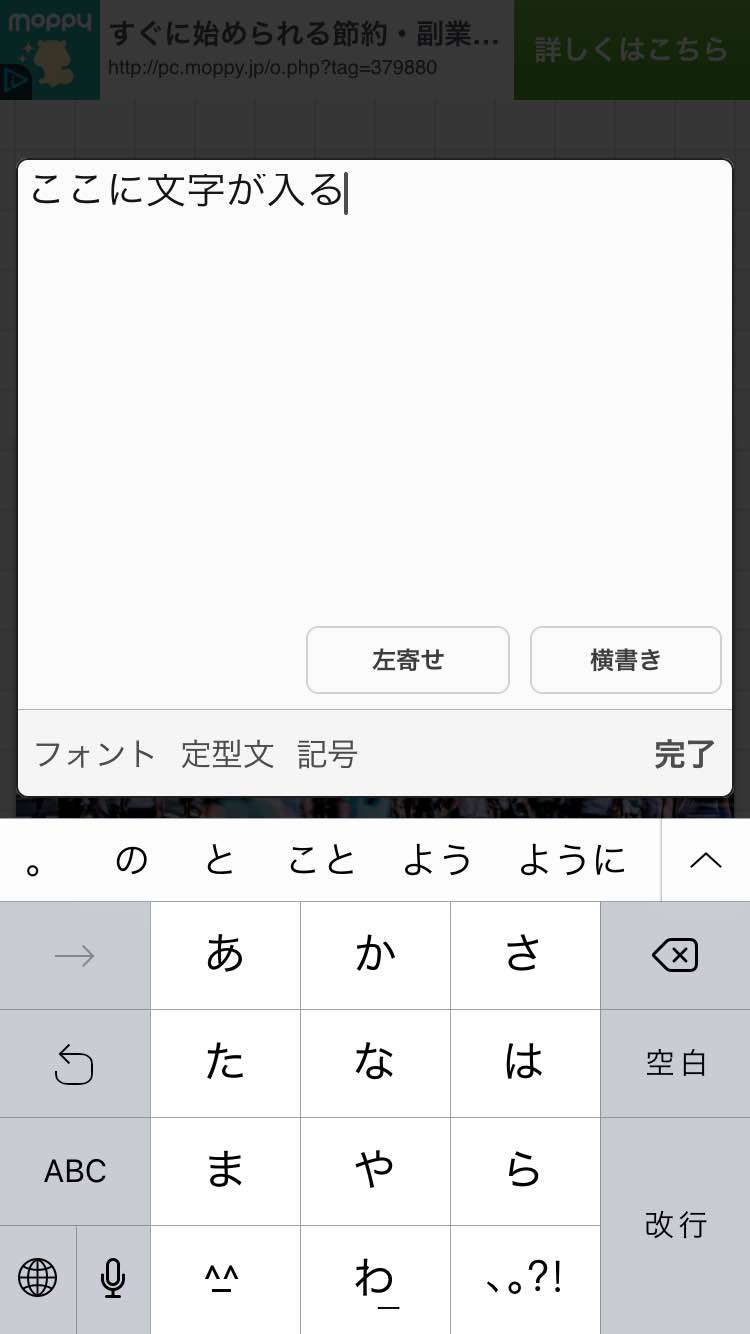This screenshot has height=1334, width=750.
Task: Collapse the suggestion bar with the chevron
Action: click(x=705, y=859)
